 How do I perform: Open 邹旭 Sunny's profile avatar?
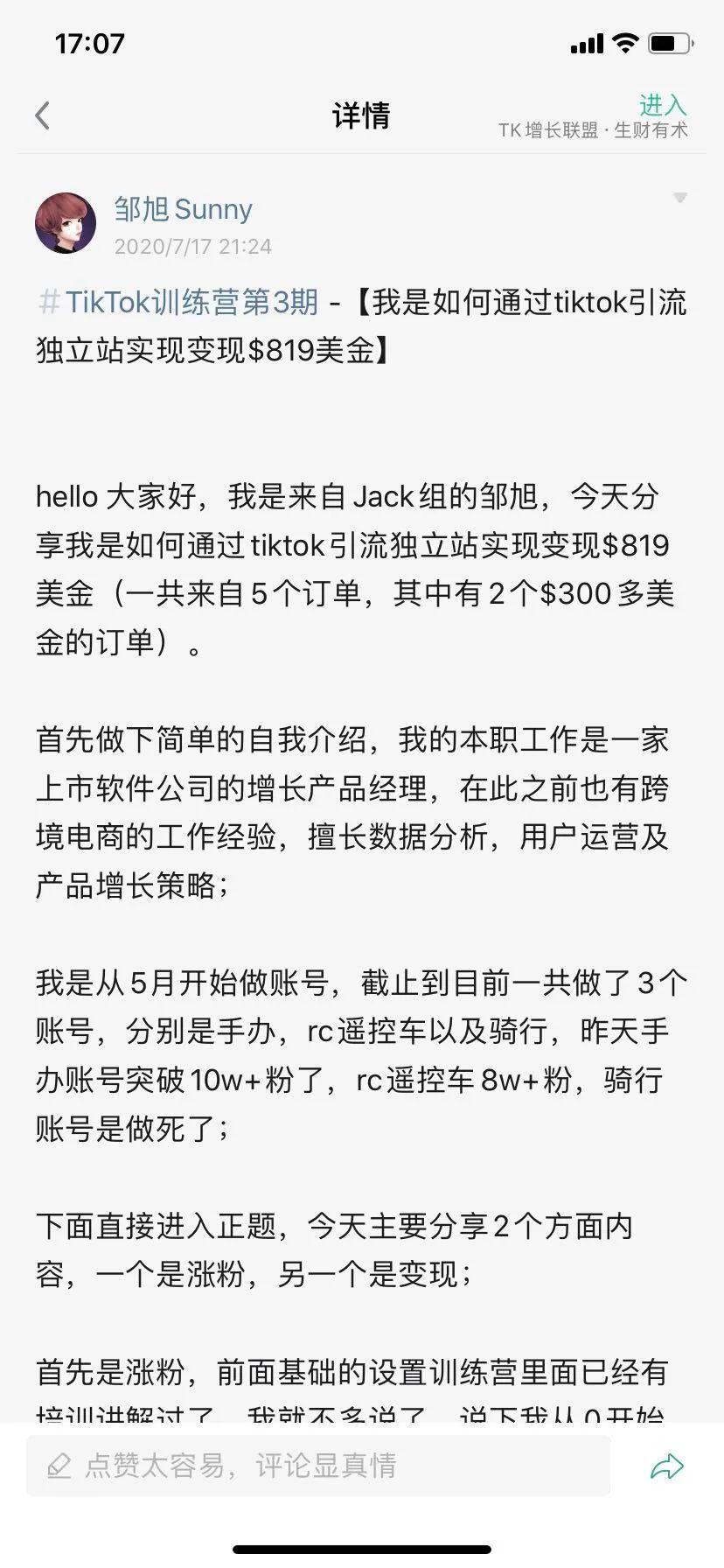[x=66, y=223]
